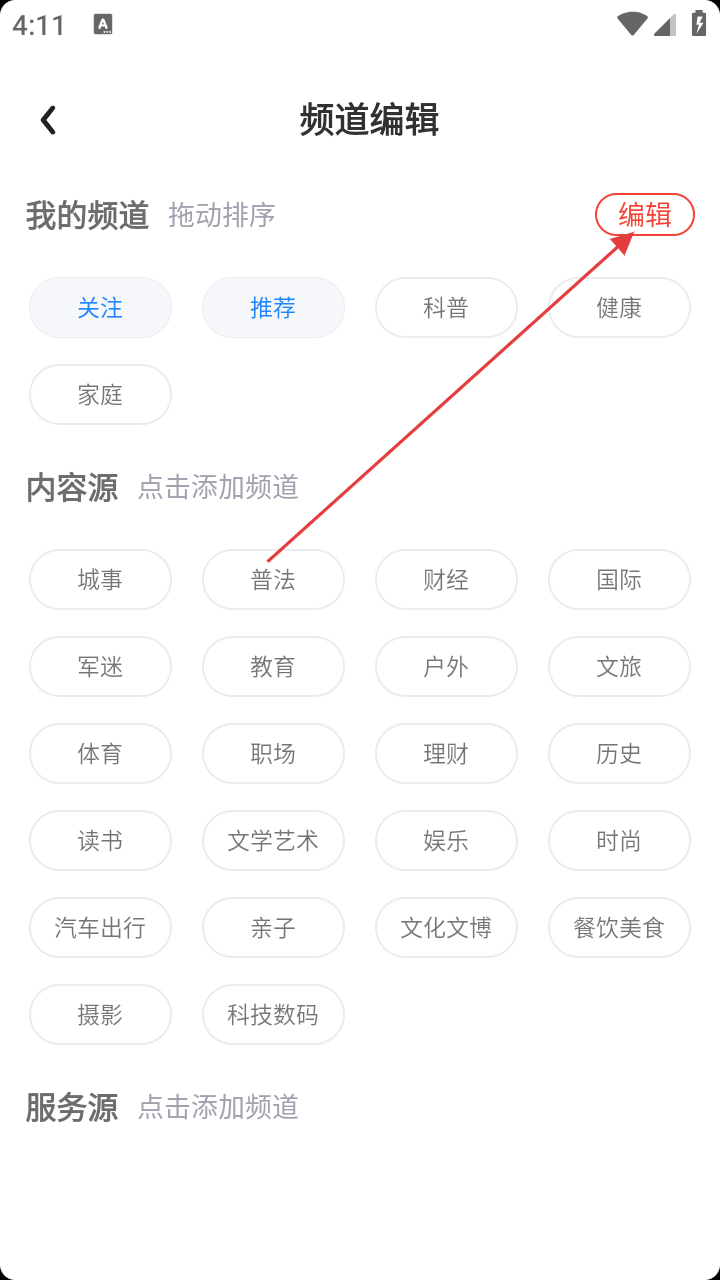The width and height of the screenshot is (720, 1280).
Task: Add the 历史 channel
Action: point(619,754)
